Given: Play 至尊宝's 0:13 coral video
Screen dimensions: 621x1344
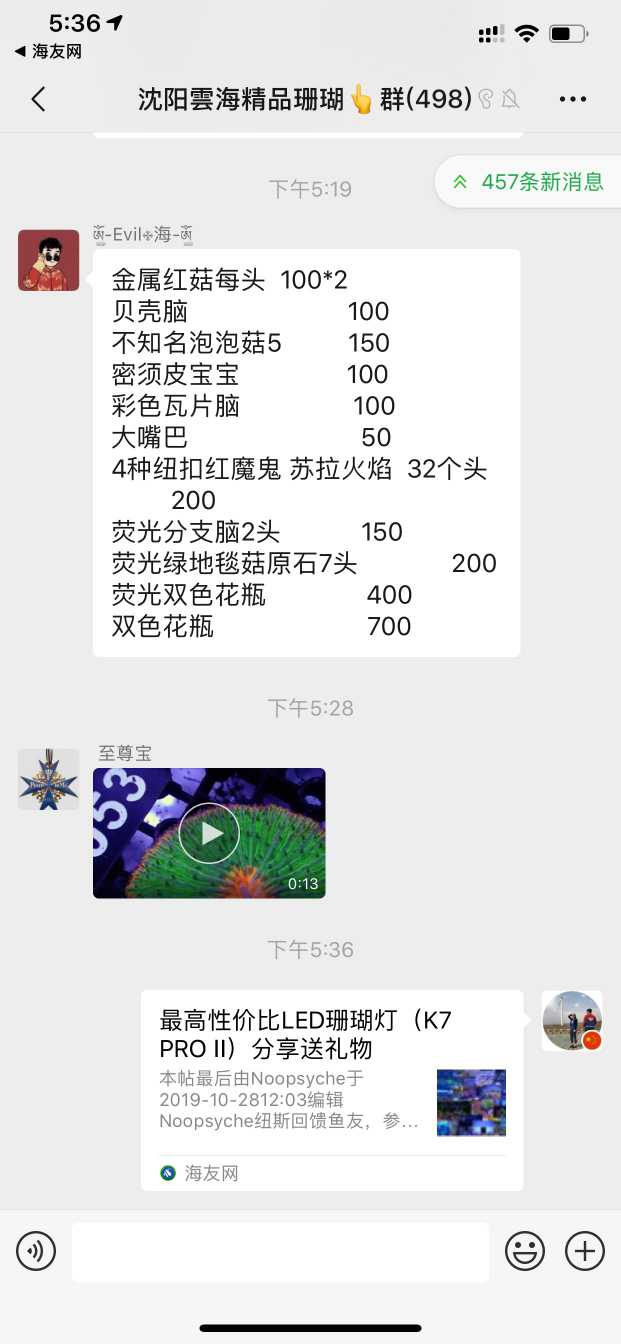Looking at the screenshot, I should point(209,833).
